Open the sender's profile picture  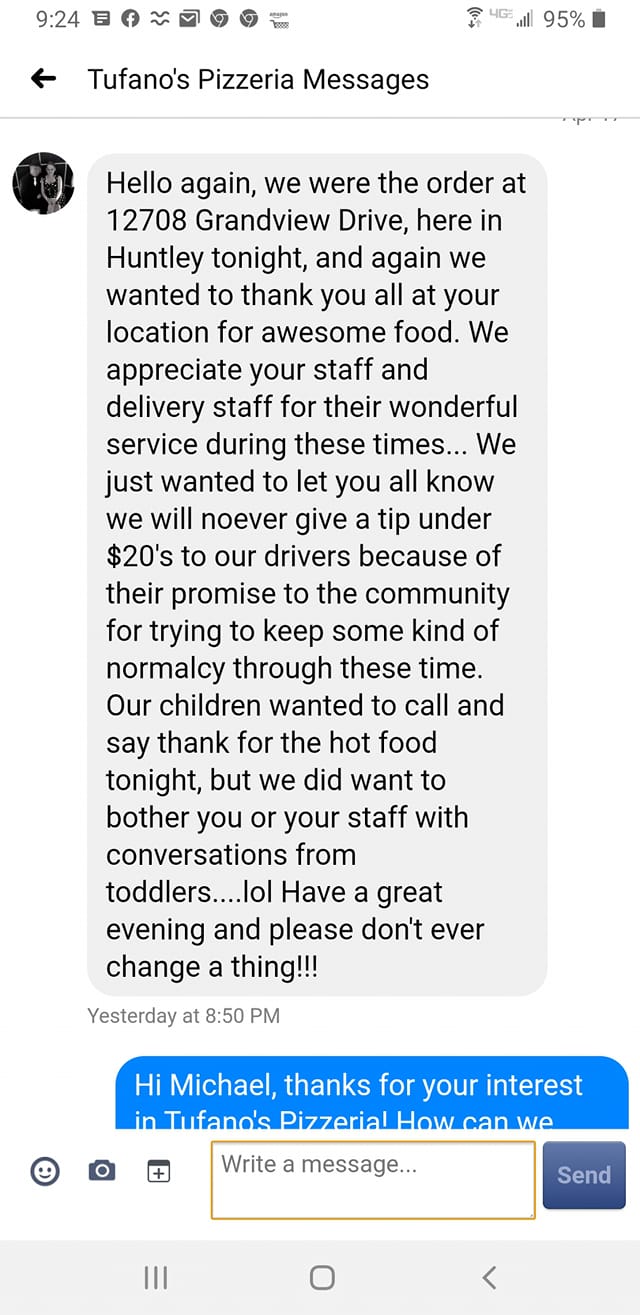(42, 183)
